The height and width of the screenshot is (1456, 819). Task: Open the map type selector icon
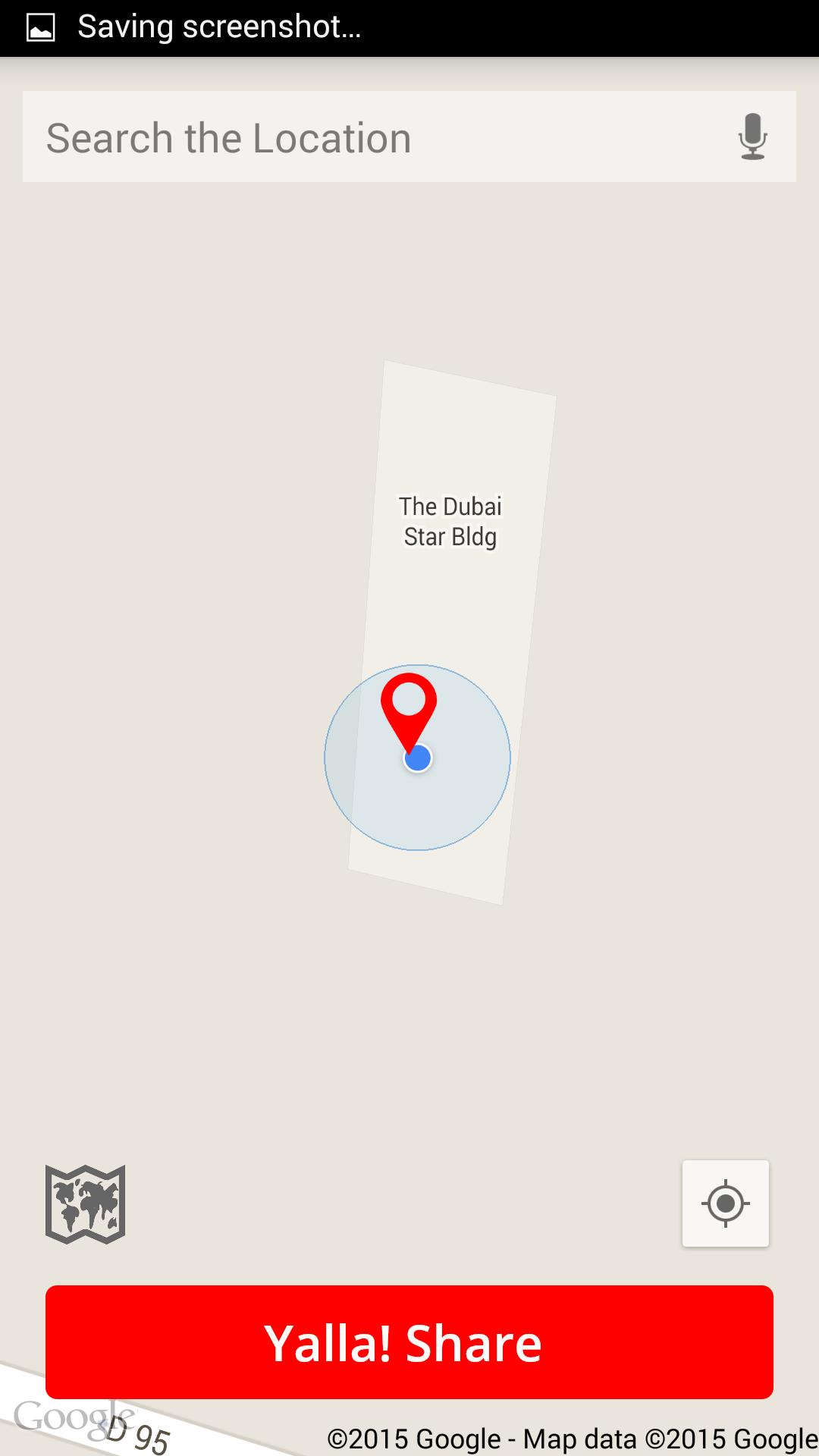click(x=85, y=1204)
